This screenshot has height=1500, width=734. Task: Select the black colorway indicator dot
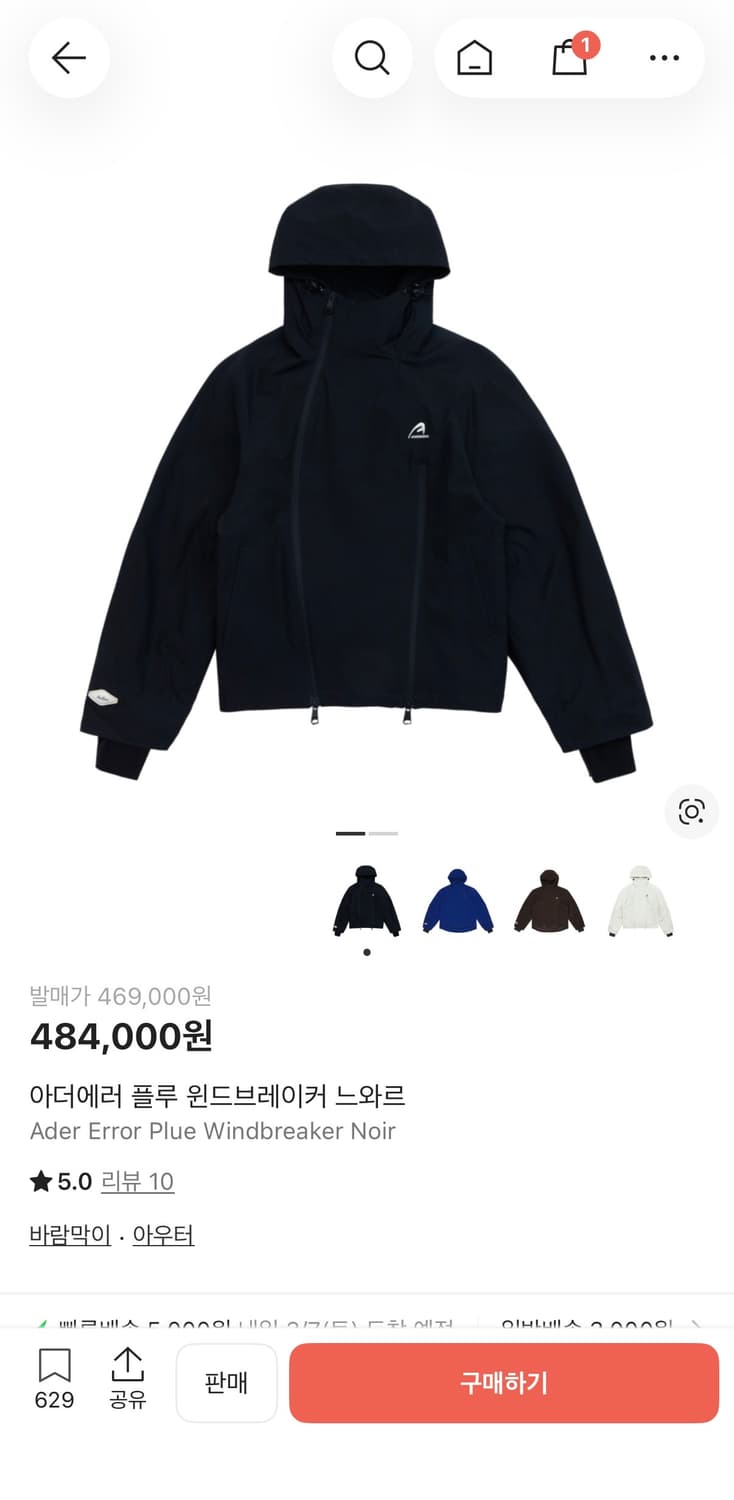point(366,952)
